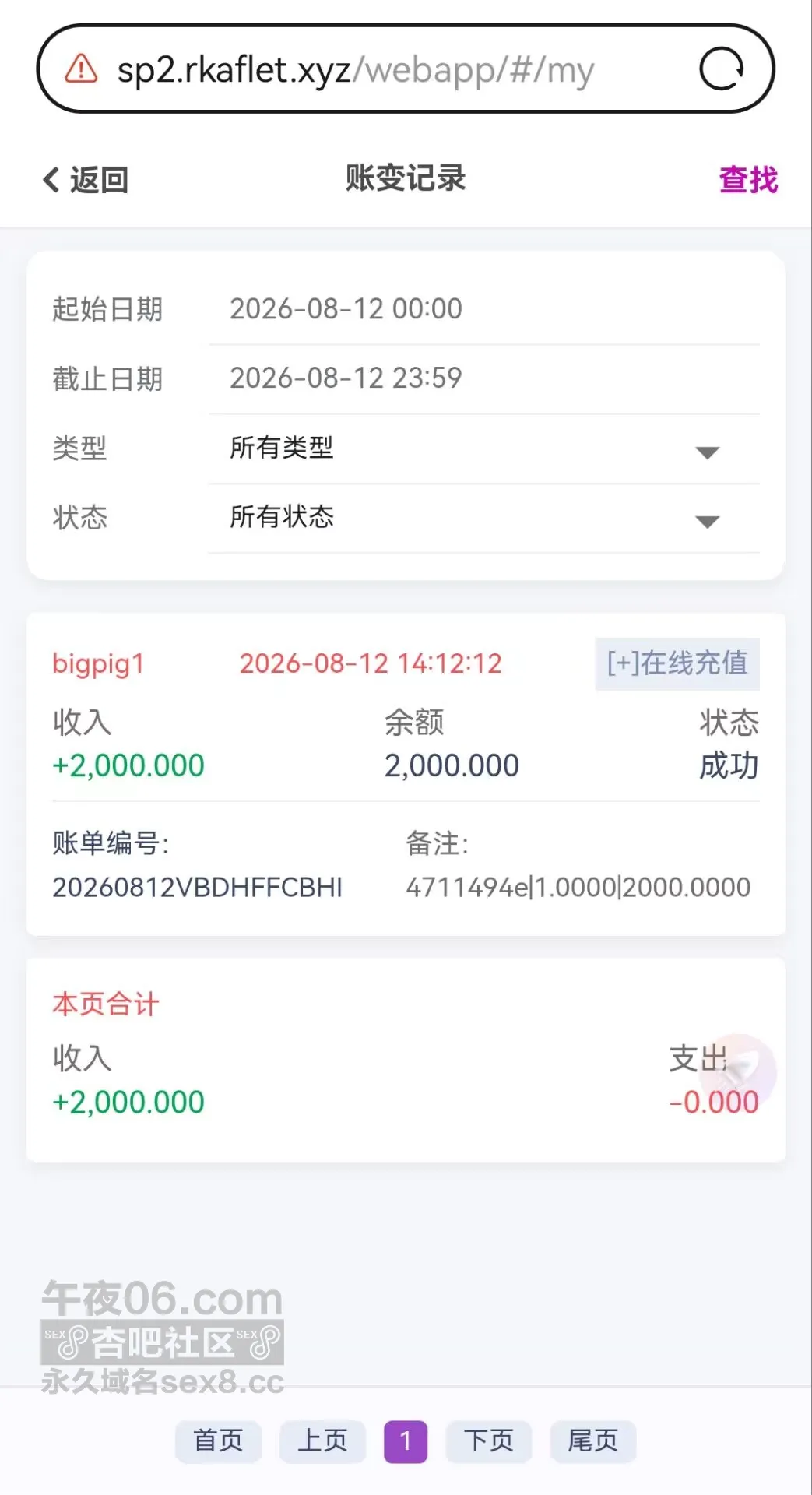Go to previous page with 上页

pyautogui.click(x=322, y=1441)
